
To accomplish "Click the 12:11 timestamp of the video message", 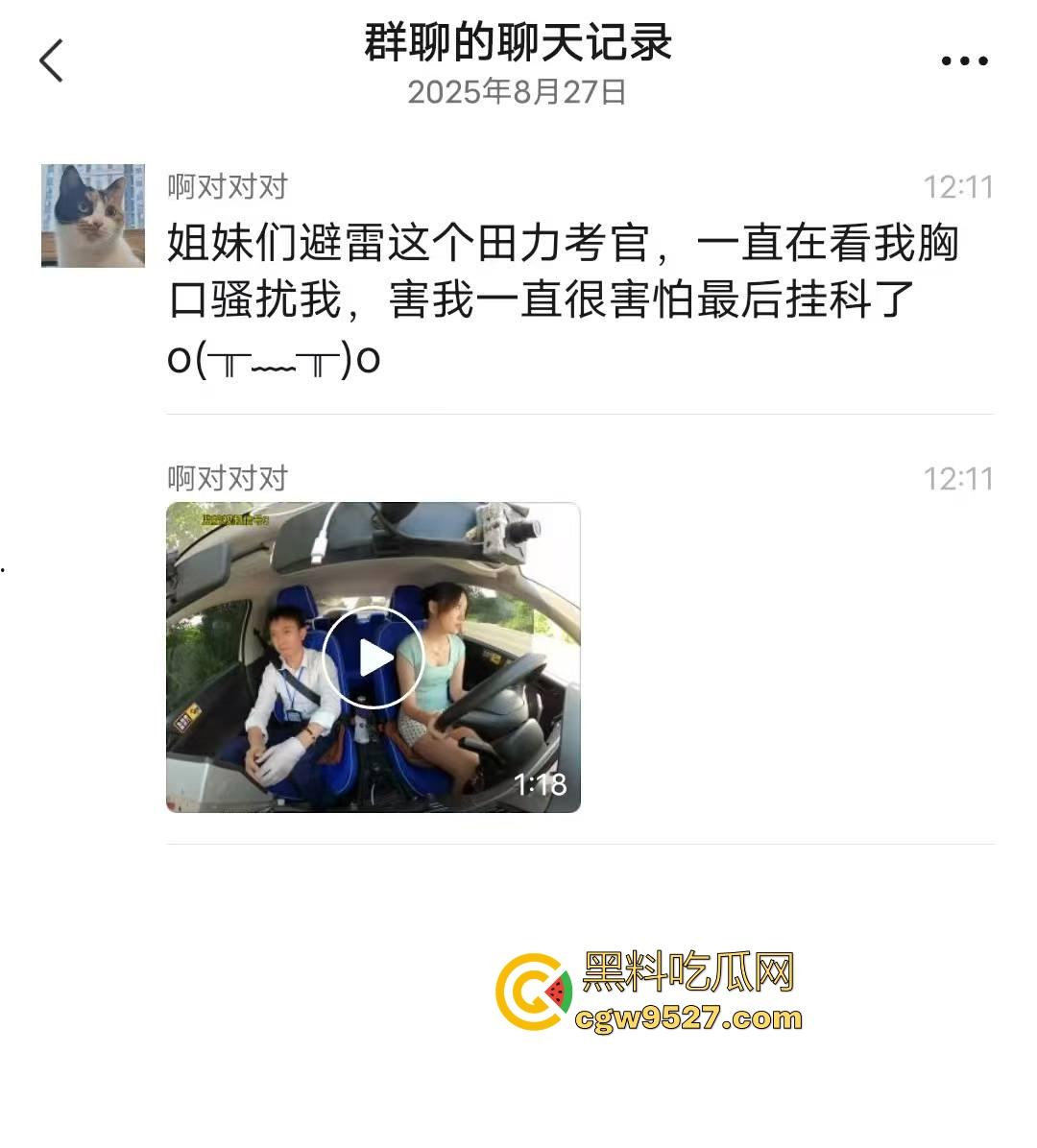I will coord(956,477).
